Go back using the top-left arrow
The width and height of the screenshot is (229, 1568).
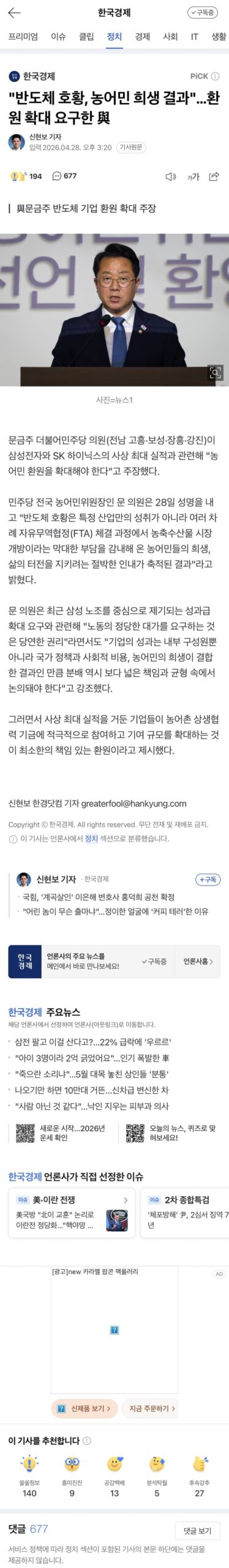pyautogui.click(x=14, y=12)
